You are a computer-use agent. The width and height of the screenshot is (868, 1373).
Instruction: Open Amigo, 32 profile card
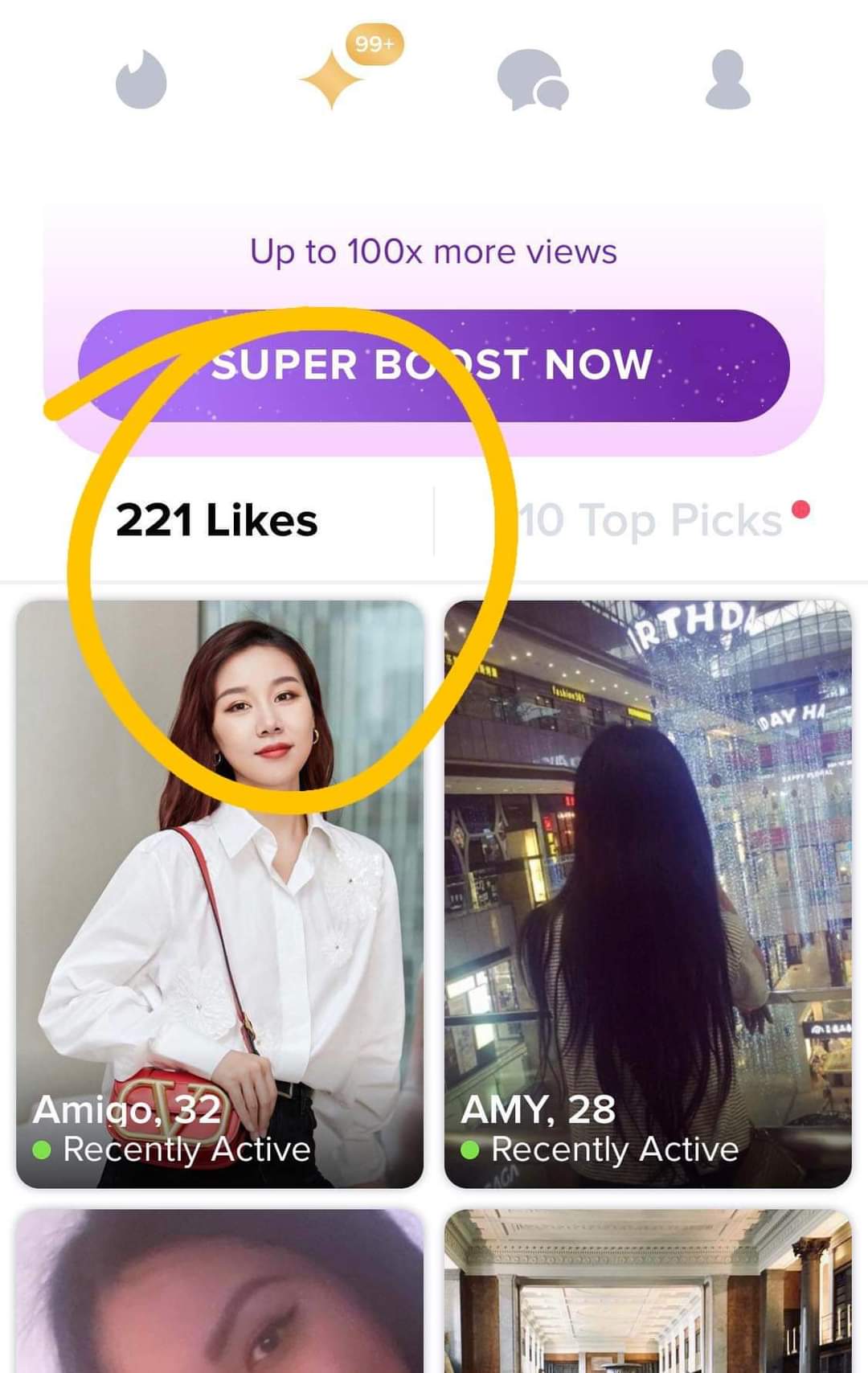[x=219, y=893]
